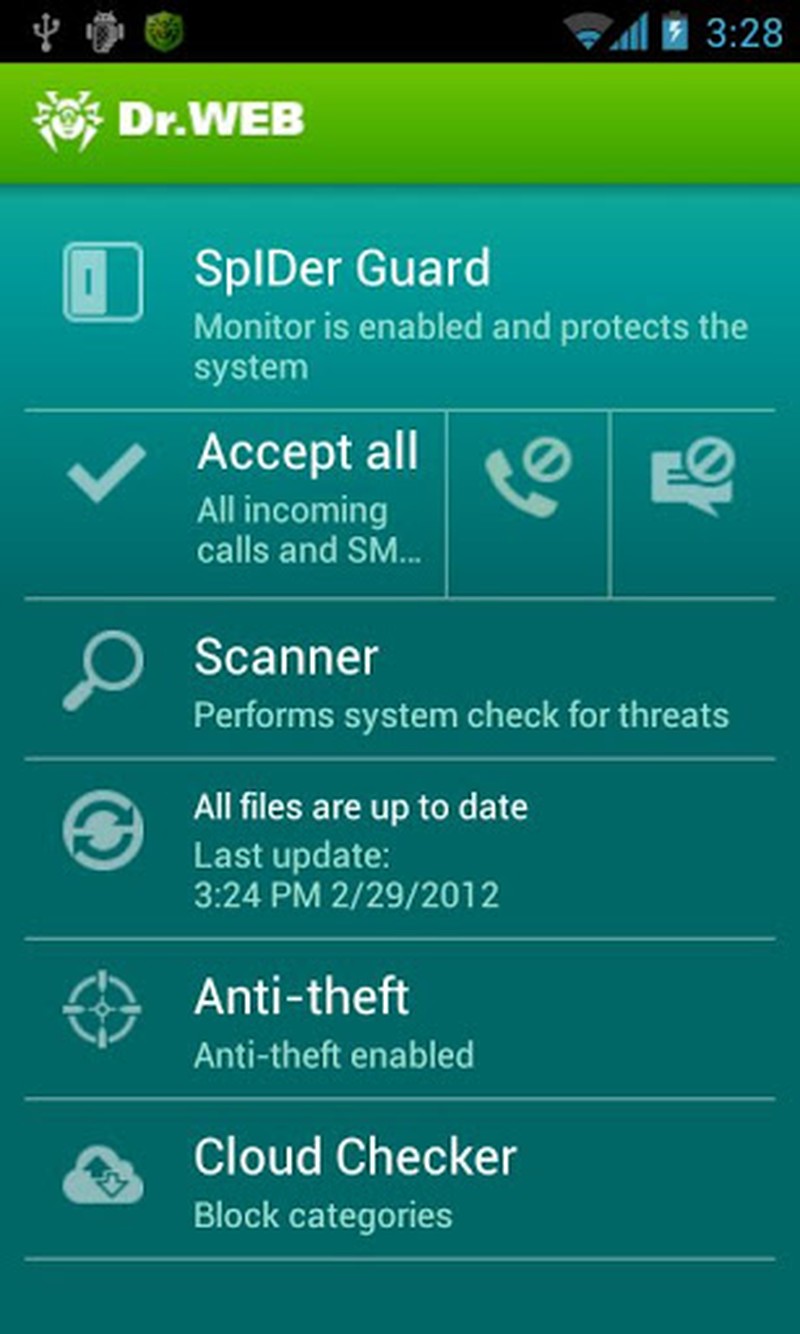
Task: Open Cloud Checker block categories
Action: (x=400, y=1180)
